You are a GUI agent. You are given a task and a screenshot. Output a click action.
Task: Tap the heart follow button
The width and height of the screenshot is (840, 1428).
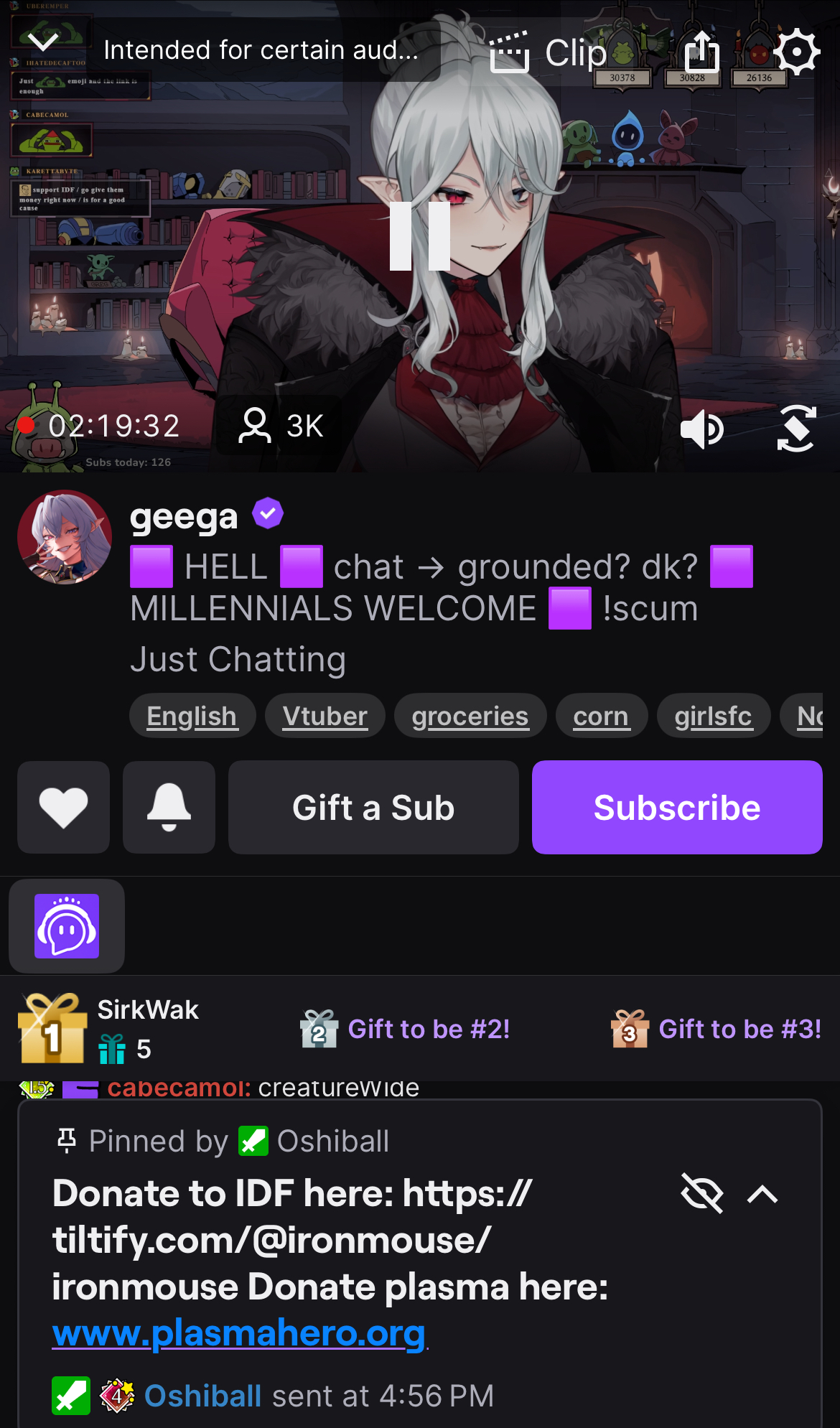[x=63, y=807]
